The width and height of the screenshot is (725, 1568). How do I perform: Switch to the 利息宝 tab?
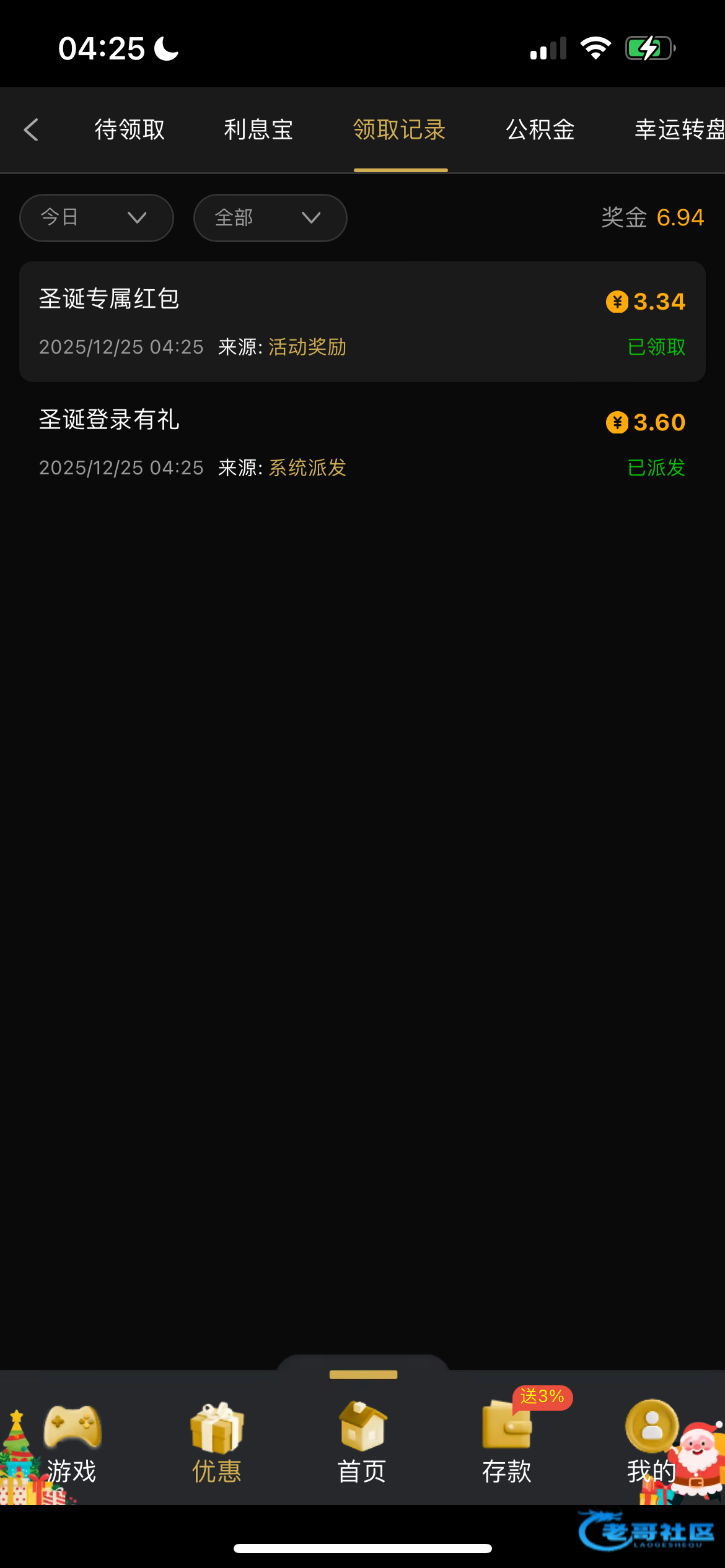258,130
